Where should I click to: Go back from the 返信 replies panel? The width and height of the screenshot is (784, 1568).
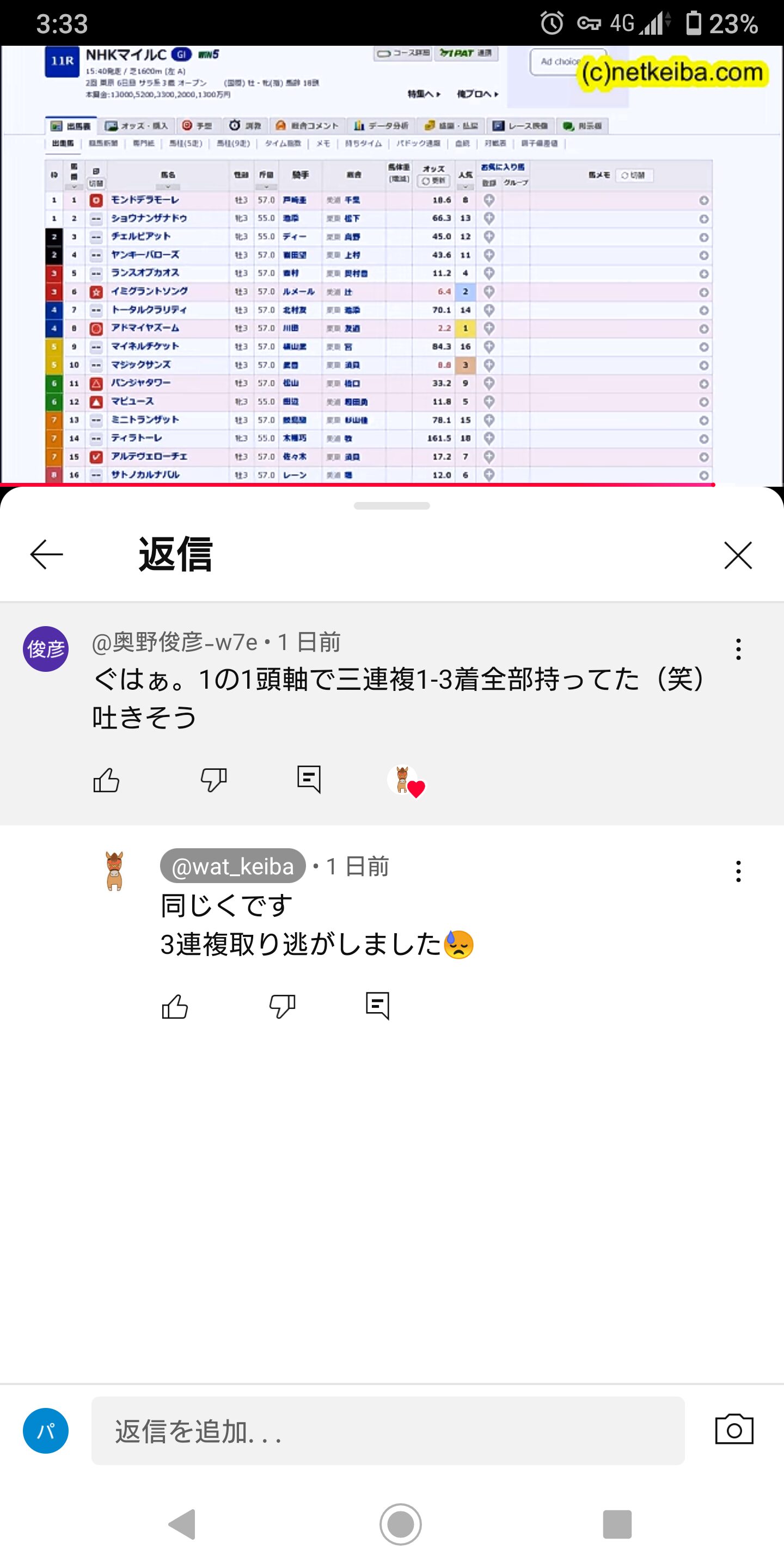tap(46, 555)
